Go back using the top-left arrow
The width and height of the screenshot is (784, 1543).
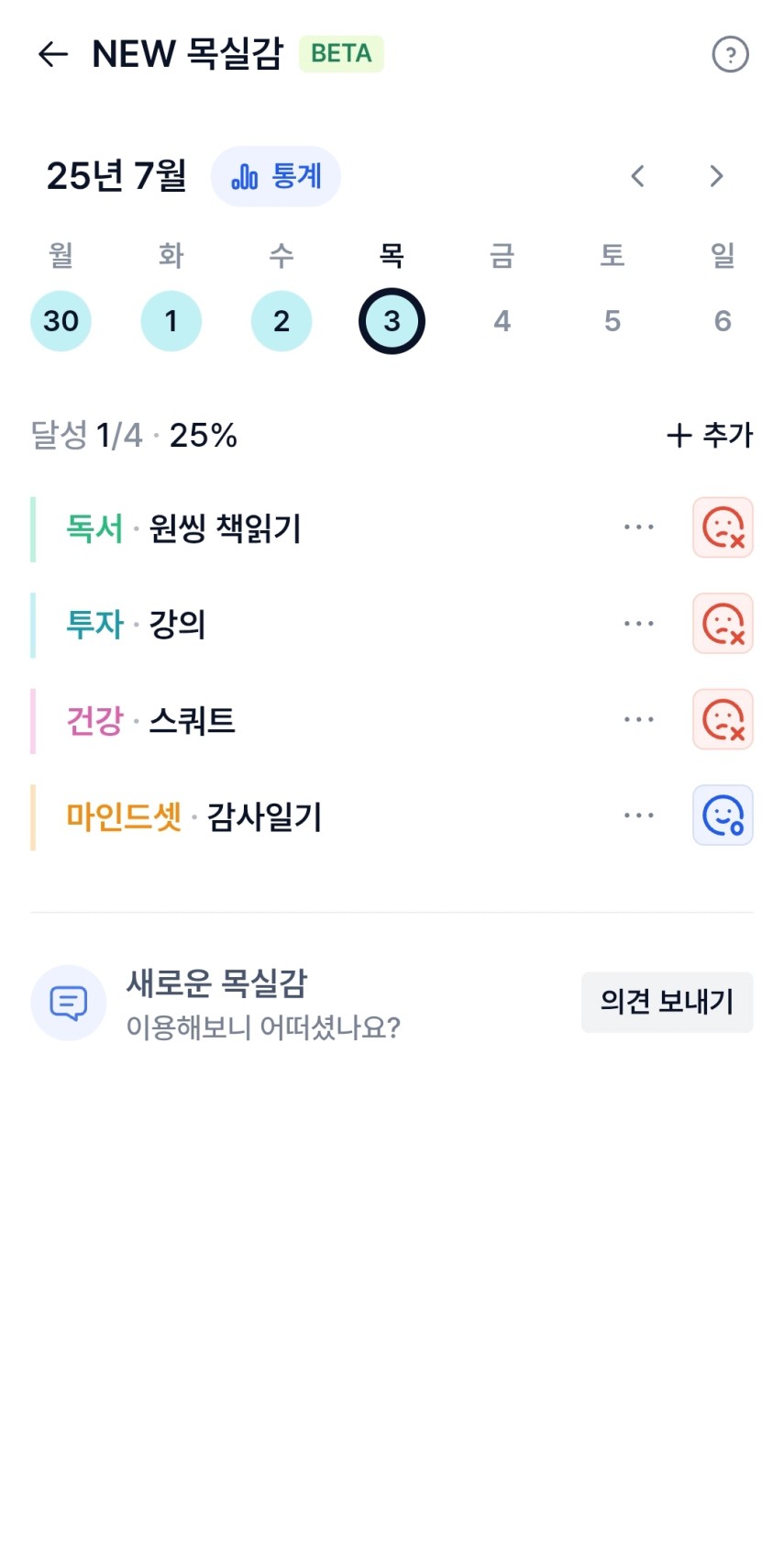pos(53,54)
